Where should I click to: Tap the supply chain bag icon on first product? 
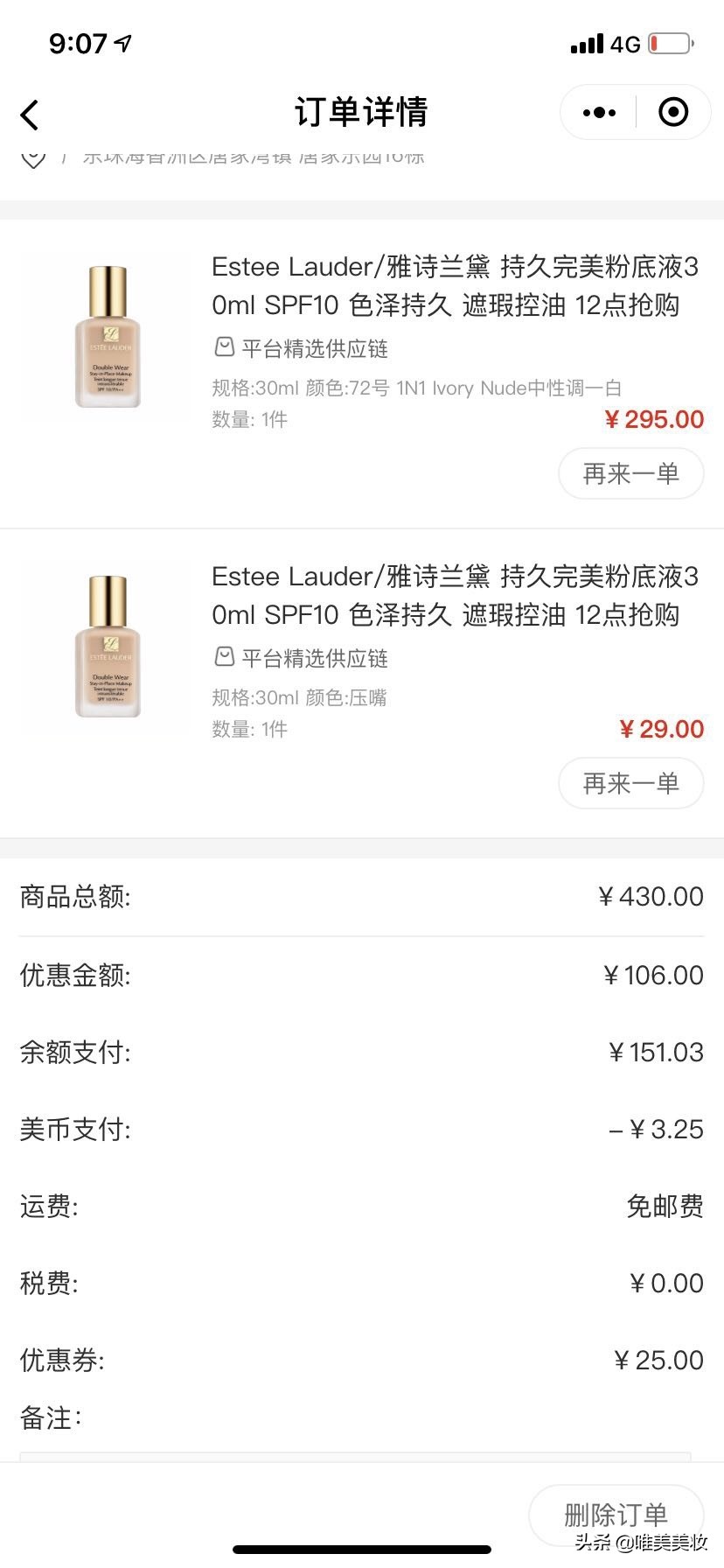(226, 348)
